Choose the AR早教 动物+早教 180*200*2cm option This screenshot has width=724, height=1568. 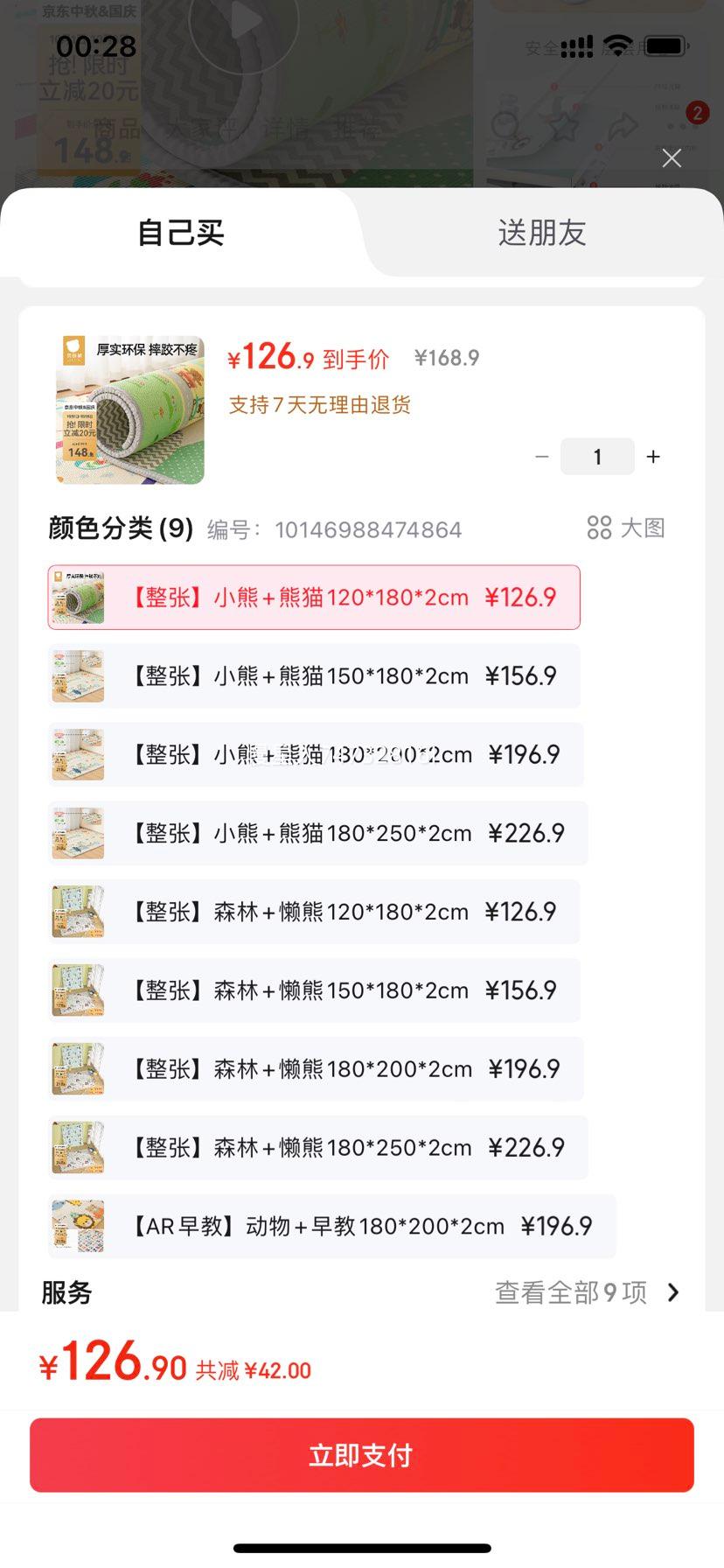[332, 1227]
